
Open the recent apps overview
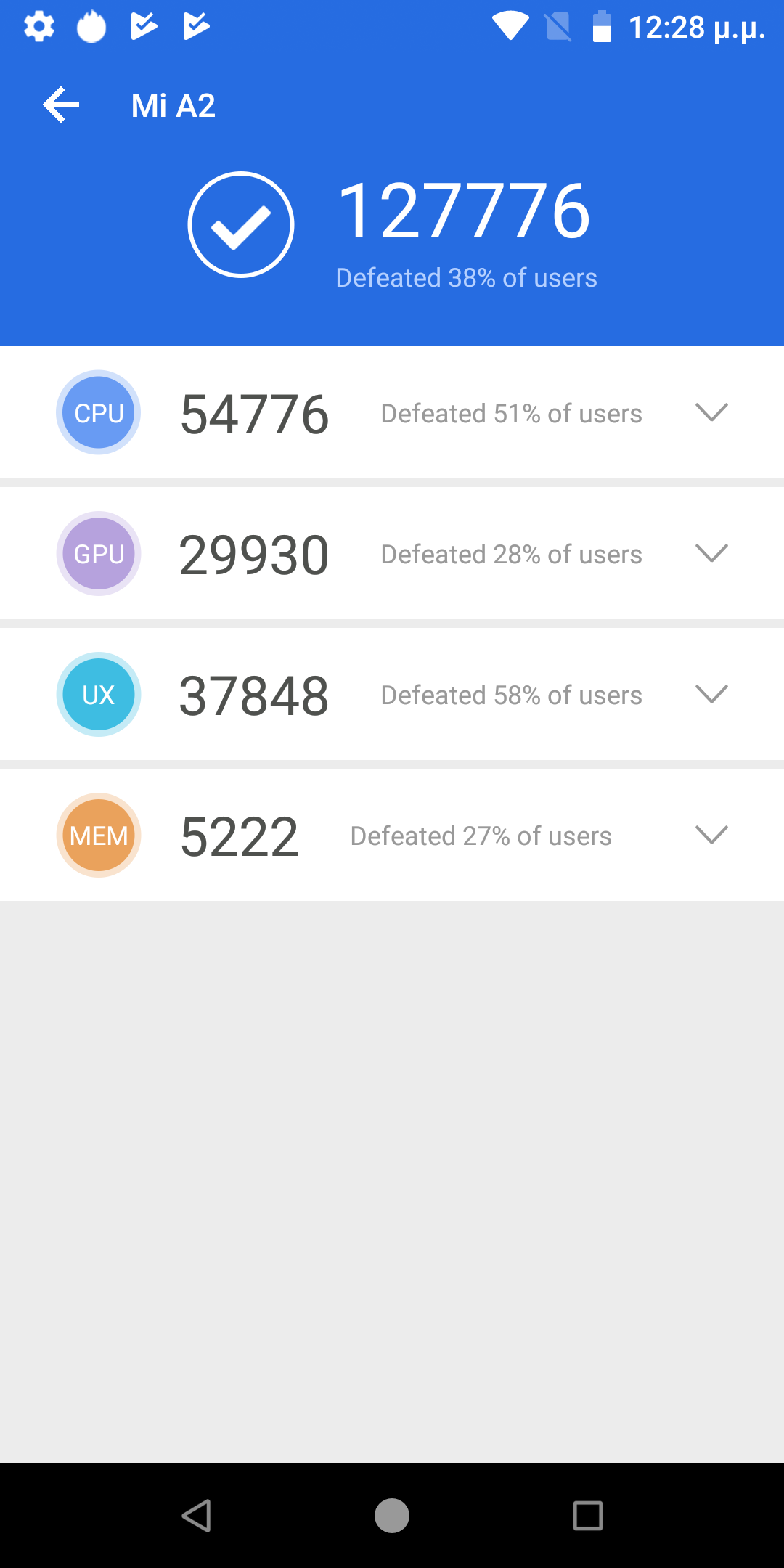point(588,1516)
